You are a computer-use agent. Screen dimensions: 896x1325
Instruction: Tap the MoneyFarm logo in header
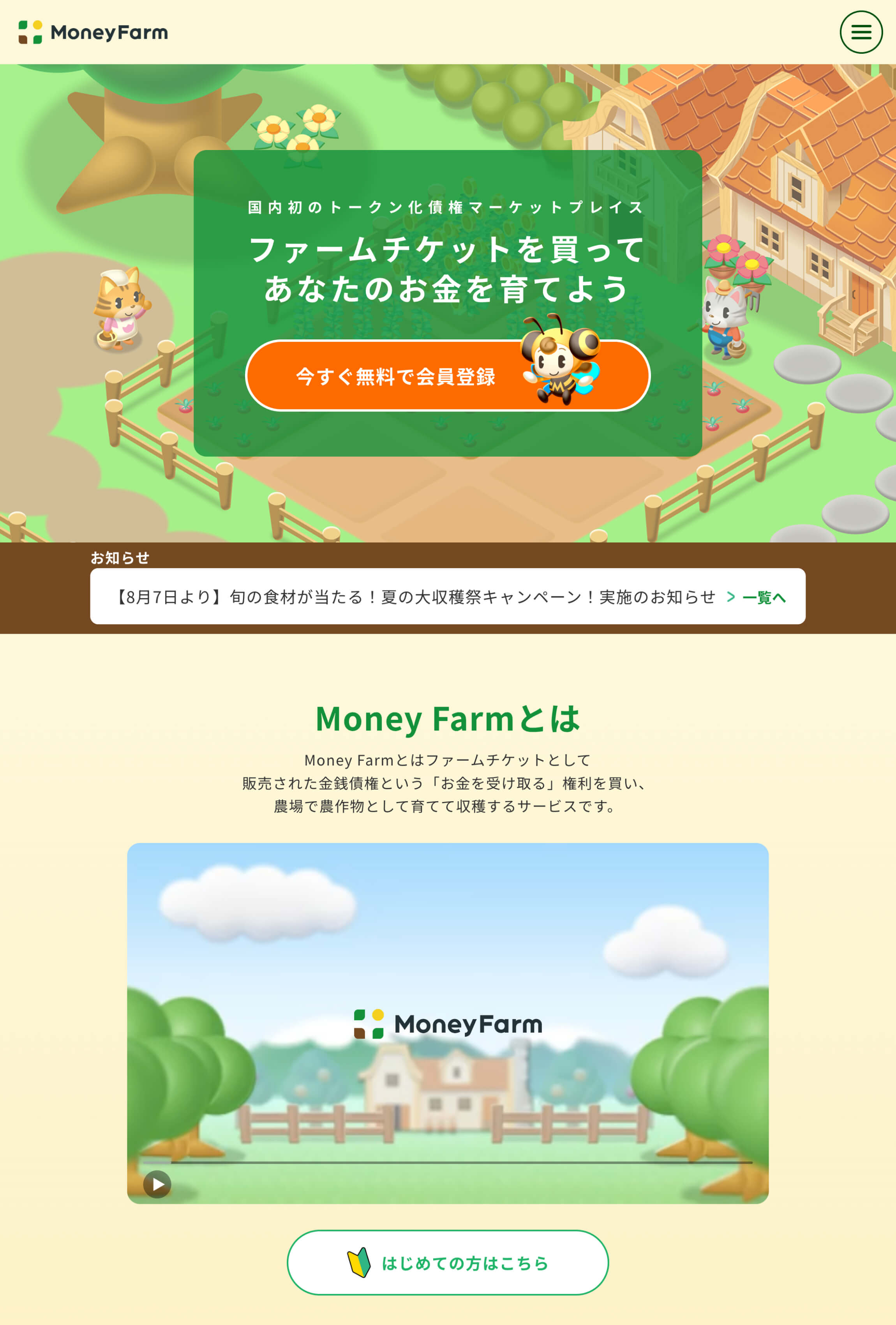pos(93,32)
